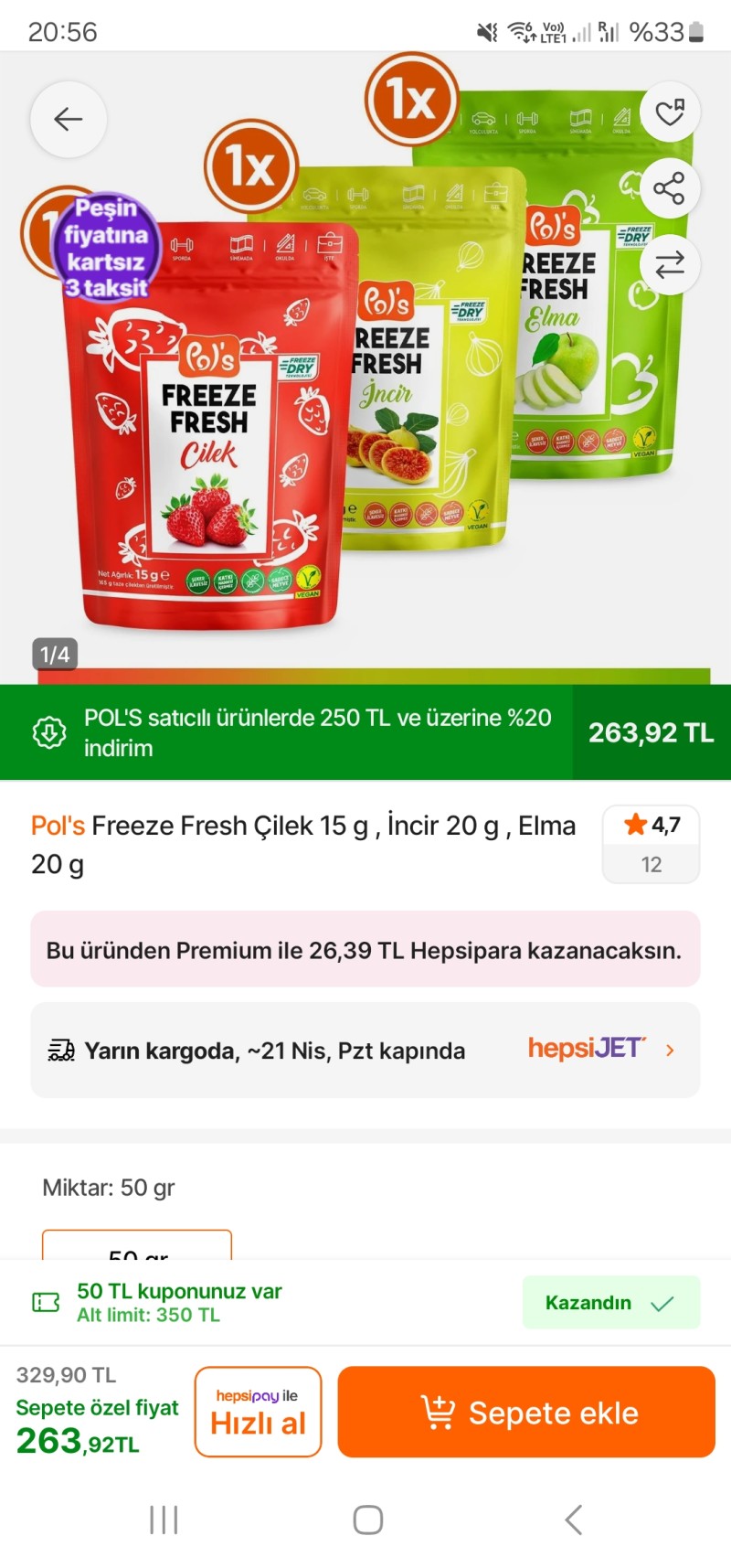This screenshot has width=731, height=1568.
Task: Compare this product with others
Action: coord(670,265)
